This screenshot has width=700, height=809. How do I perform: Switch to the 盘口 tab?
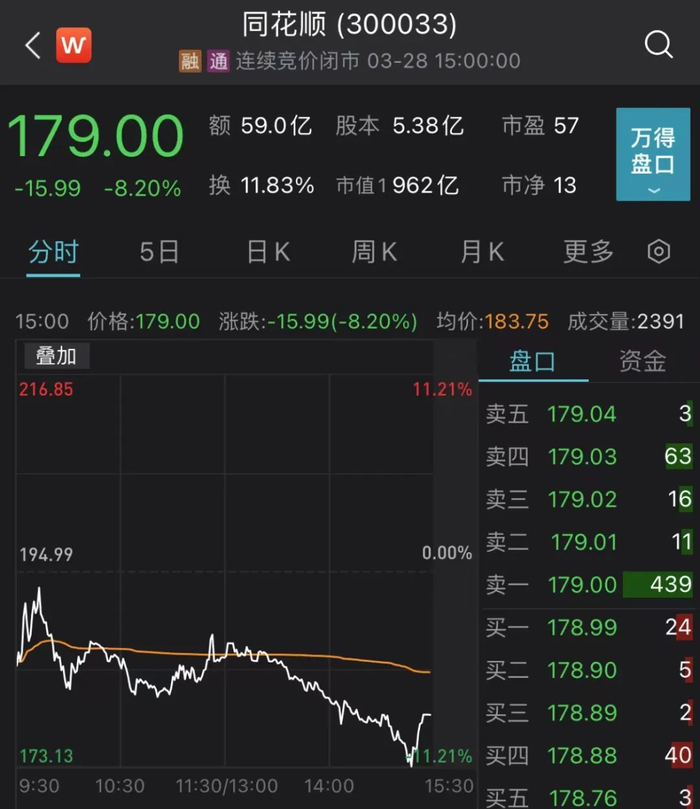(533, 361)
